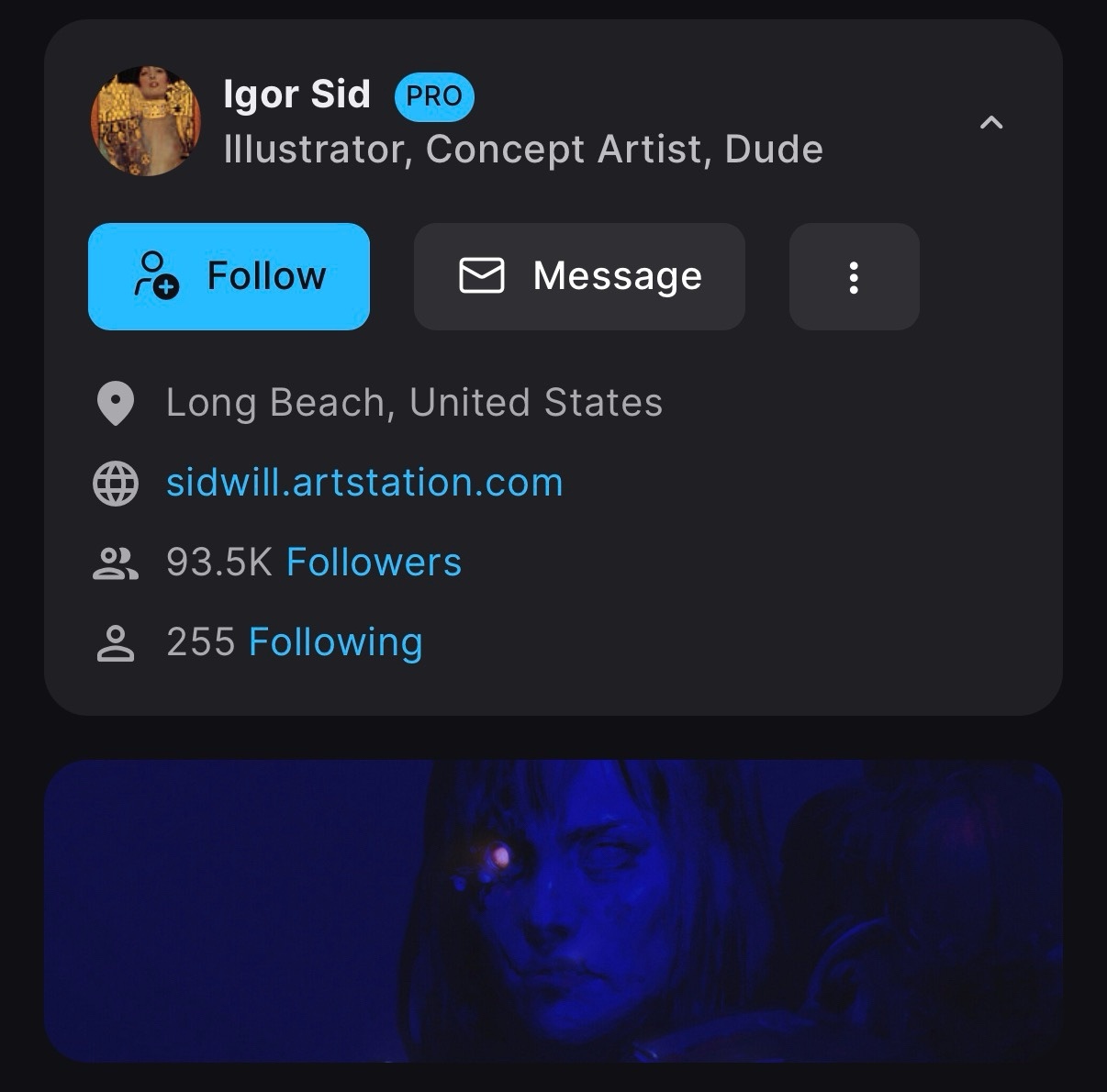Open the blue cyborg artwork
Image resolution: width=1107 pixels, height=1092 pixels.
(x=553, y=910)
